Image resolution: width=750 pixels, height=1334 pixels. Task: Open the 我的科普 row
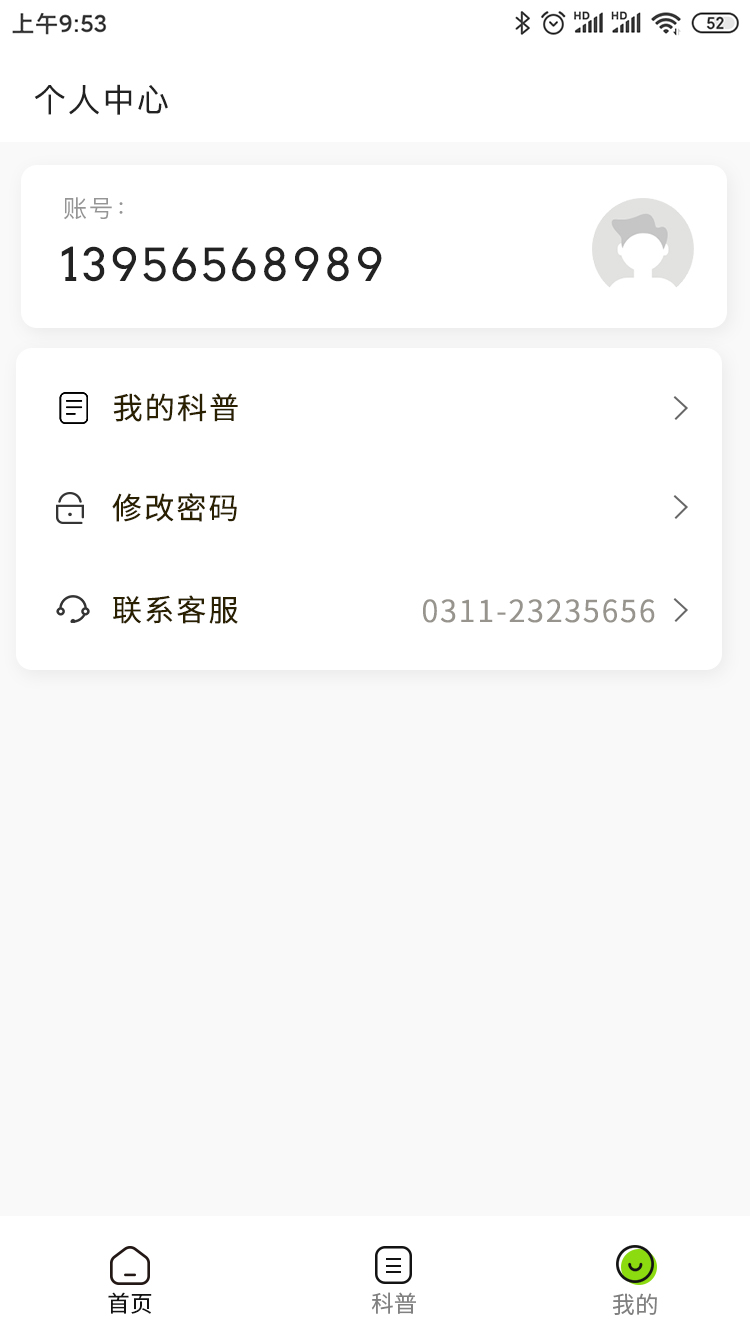(x=370, y=408)
